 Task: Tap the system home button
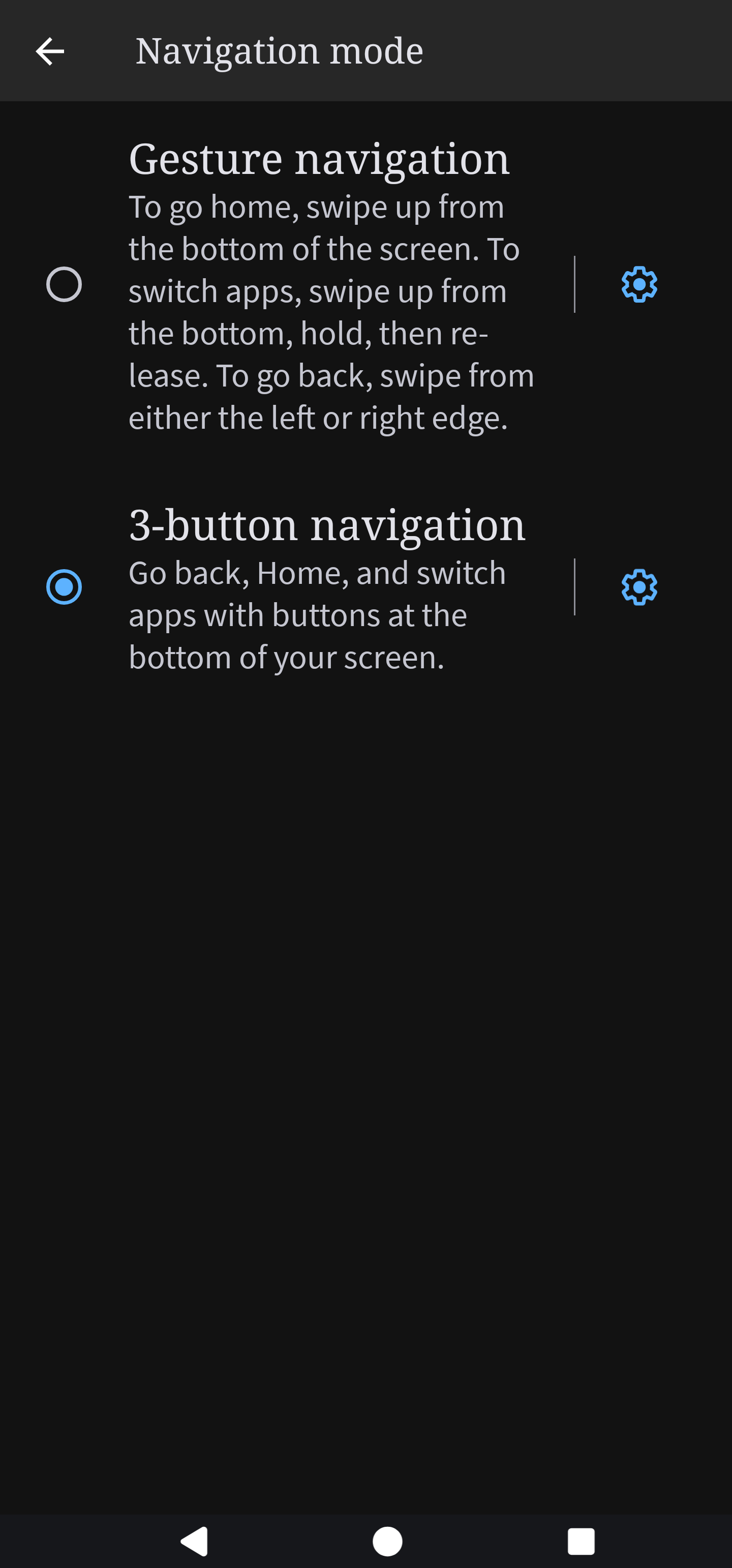click(x=387, y=1541)
